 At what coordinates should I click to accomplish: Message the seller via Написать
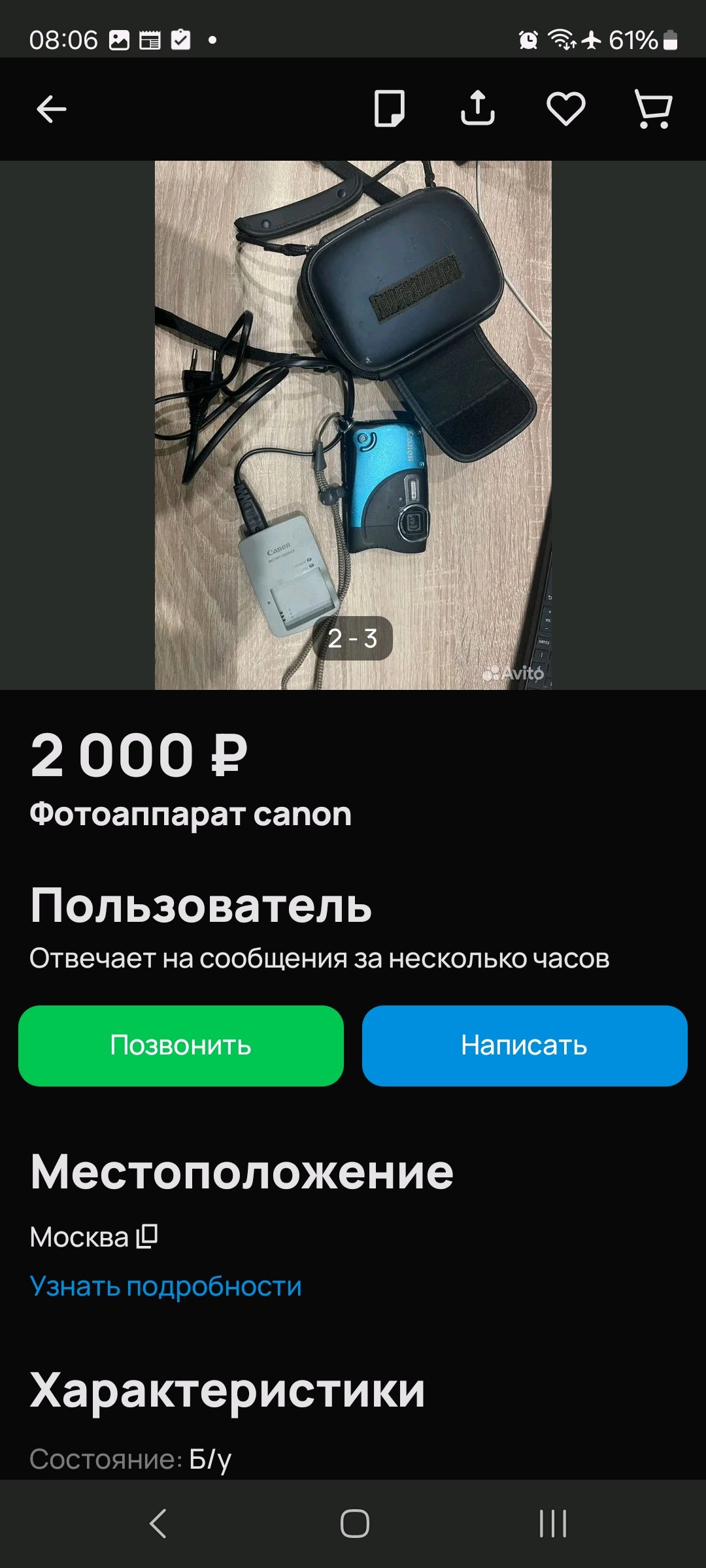coord(525,1045)
